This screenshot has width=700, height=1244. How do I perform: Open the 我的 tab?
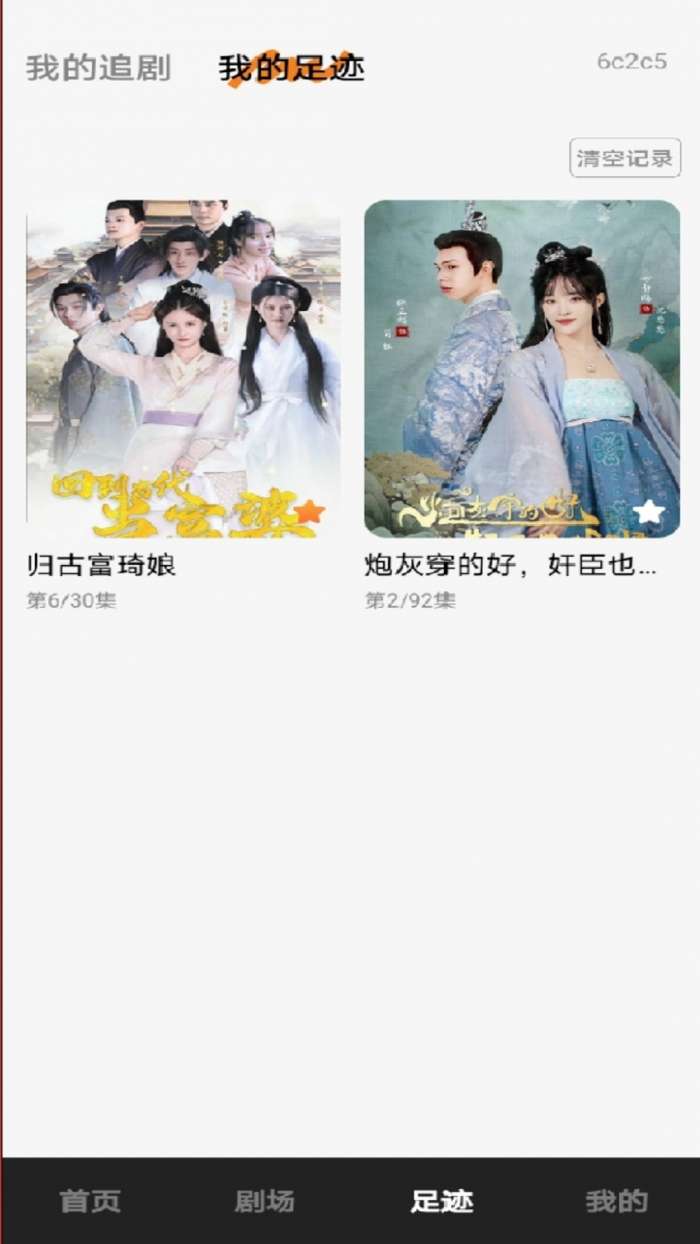tap(616, 1201)
